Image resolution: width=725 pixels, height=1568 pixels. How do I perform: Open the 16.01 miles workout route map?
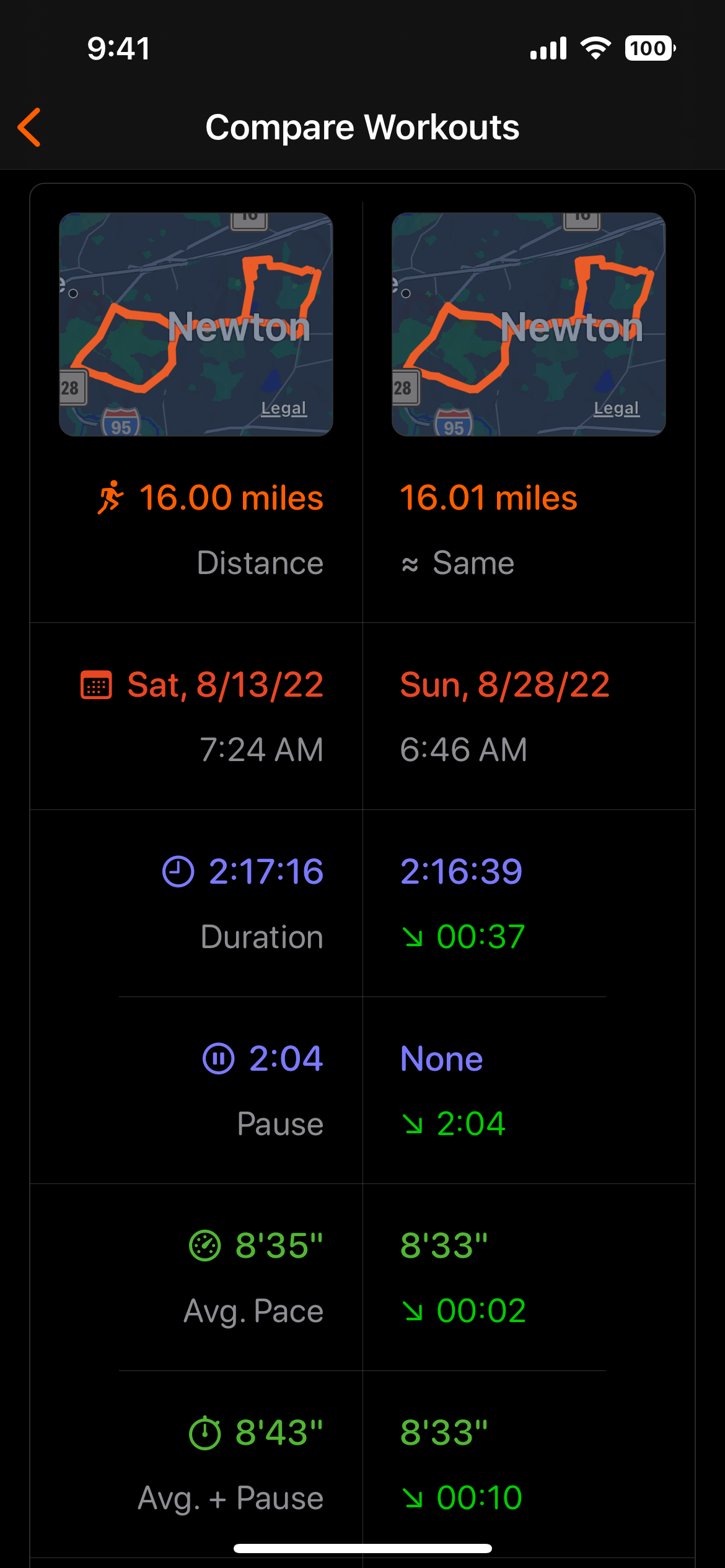pos(529,324)
